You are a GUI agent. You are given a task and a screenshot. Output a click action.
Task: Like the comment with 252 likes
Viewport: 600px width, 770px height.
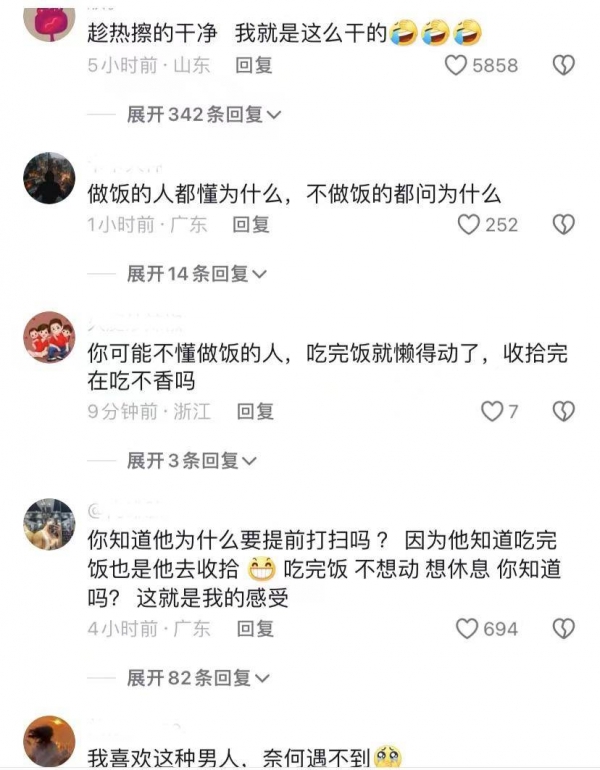coord(469,225)
